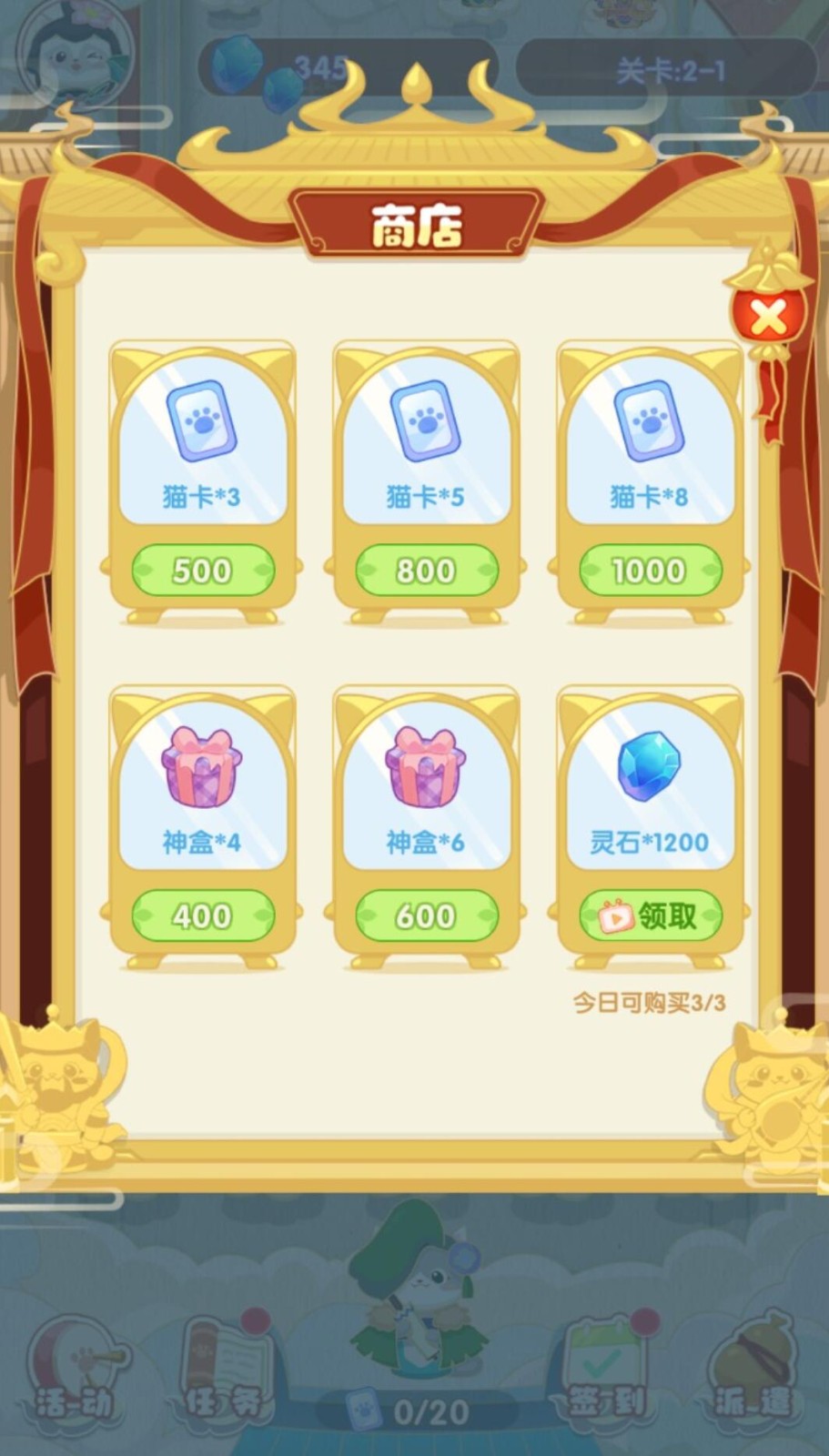Select the 灵石*1200 gem offer

click(x=650, y=769)
